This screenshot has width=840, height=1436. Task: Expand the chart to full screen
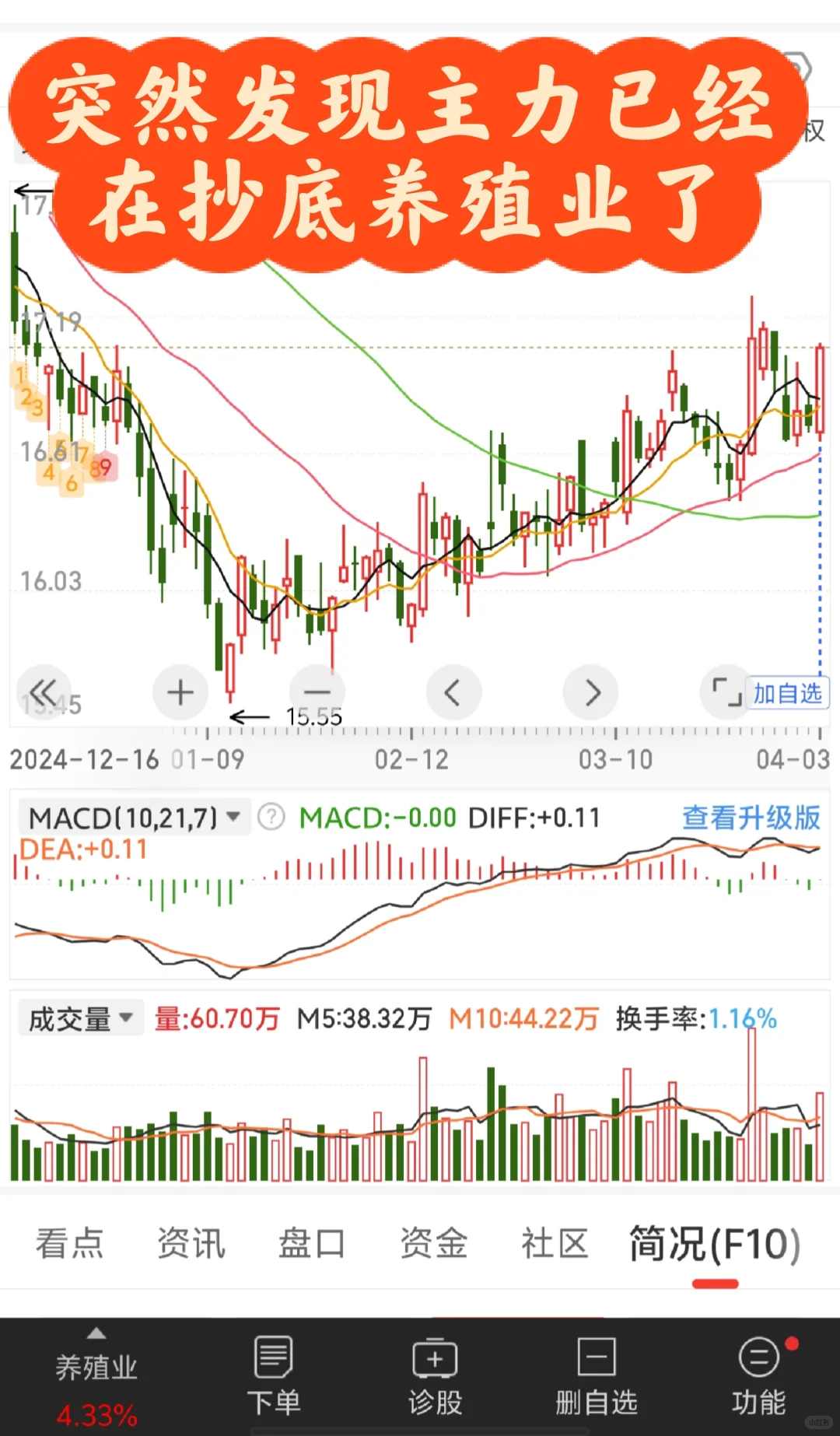pyautogui.click(x=726, y=692)
